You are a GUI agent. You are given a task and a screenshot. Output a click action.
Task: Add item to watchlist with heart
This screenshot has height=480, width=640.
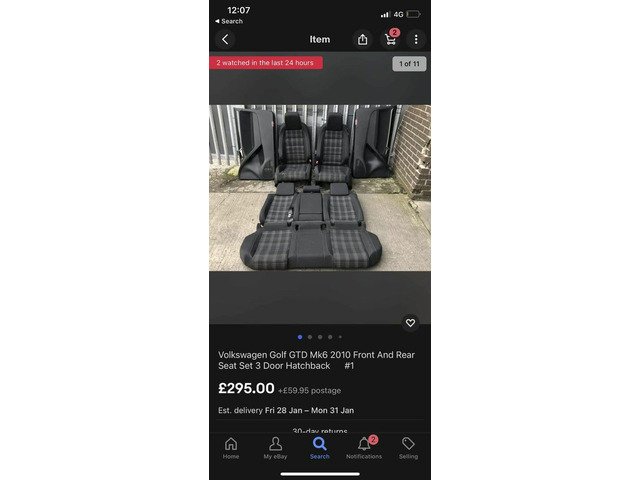[x=410, y=323]
